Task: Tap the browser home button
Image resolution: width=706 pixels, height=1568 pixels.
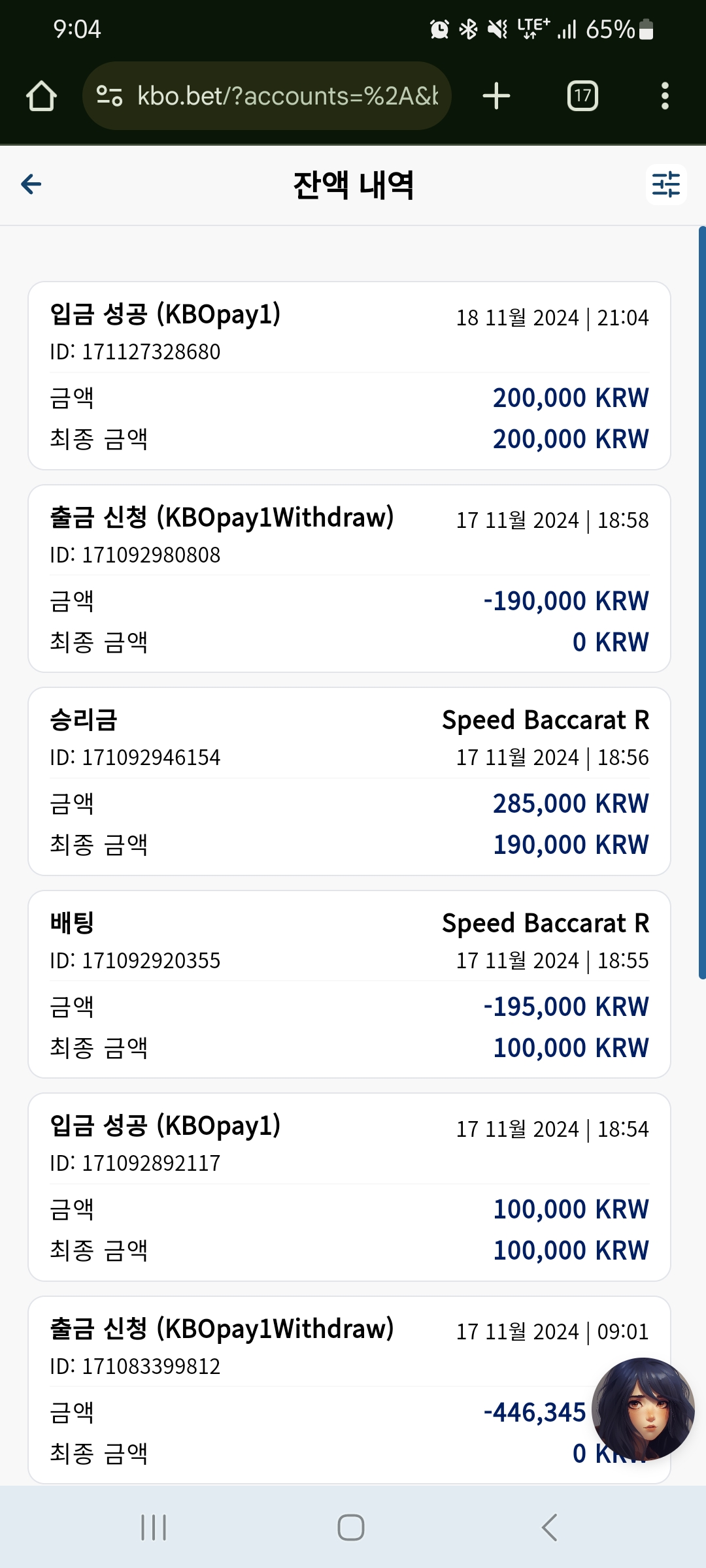Action: click(41, 96)
